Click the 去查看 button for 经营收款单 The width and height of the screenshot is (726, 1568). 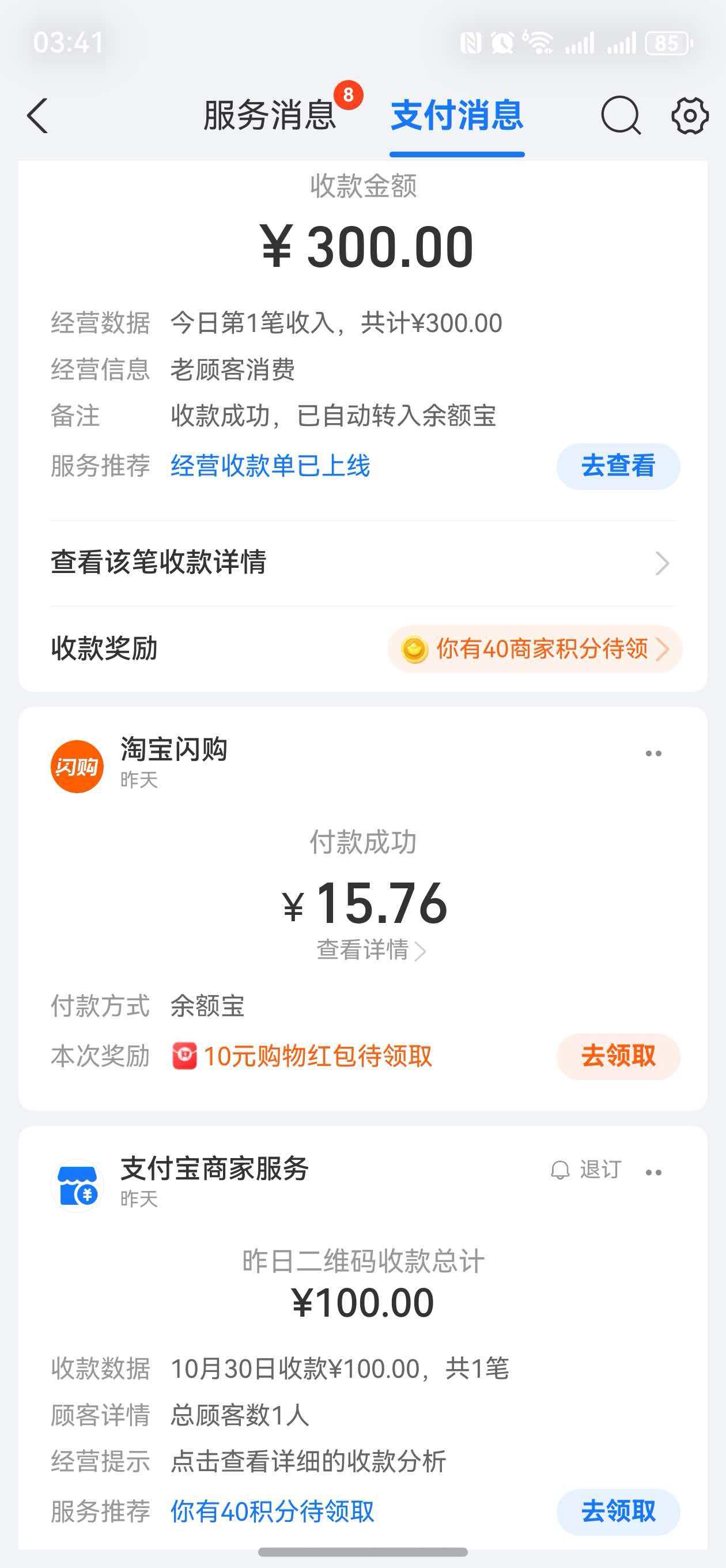(x=617, y=466)
